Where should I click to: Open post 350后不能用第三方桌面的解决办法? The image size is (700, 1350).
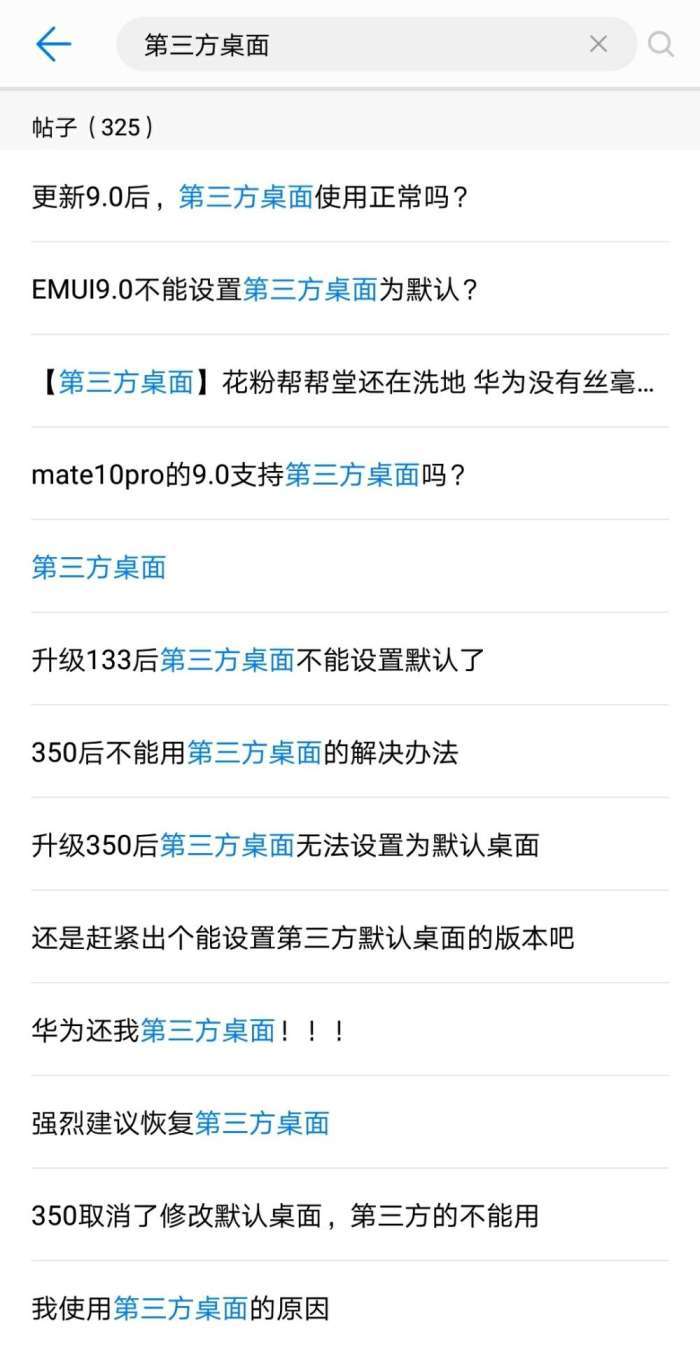click(350, 752)
